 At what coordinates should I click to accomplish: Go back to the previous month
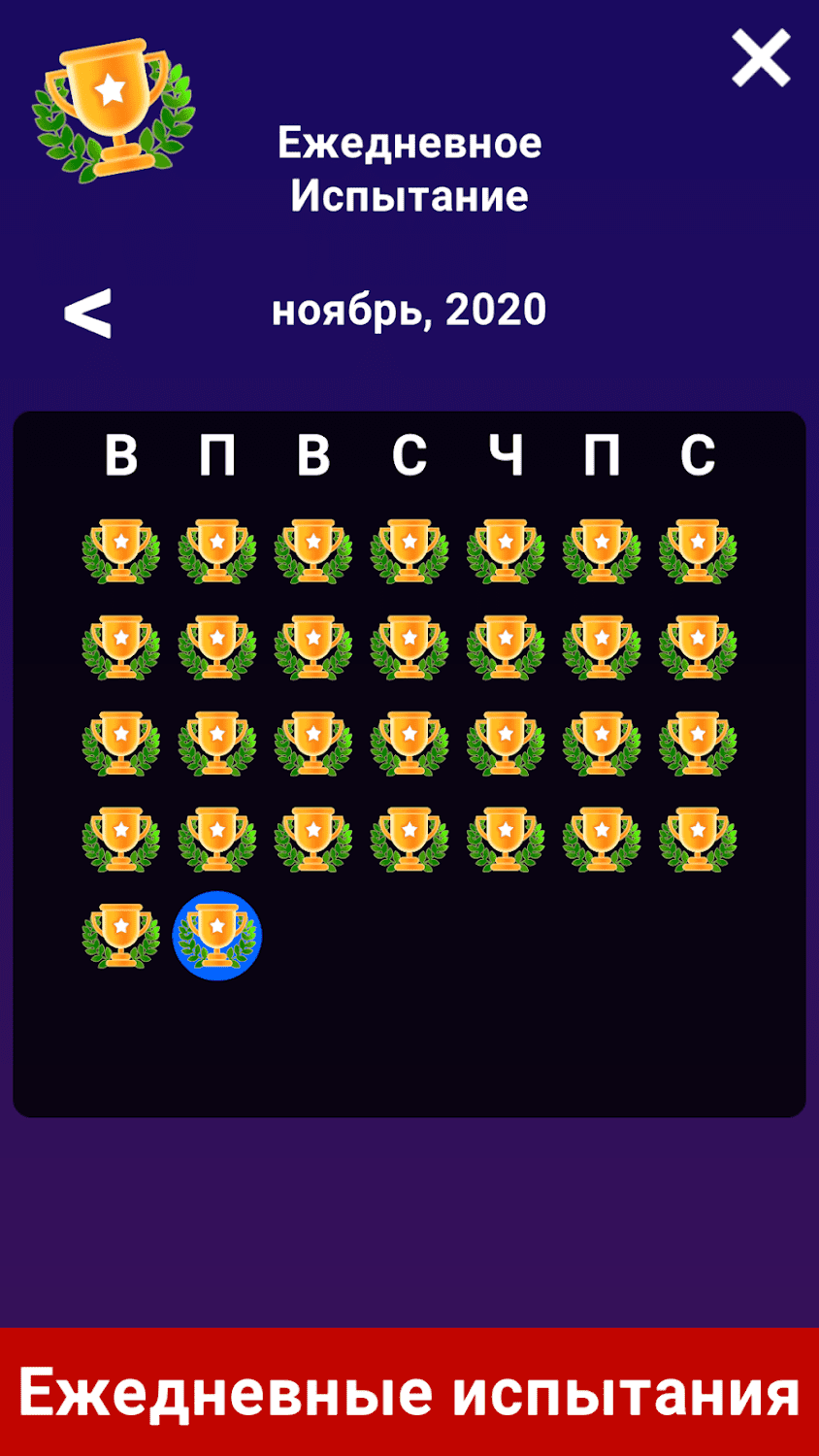[x=88, y=313]
